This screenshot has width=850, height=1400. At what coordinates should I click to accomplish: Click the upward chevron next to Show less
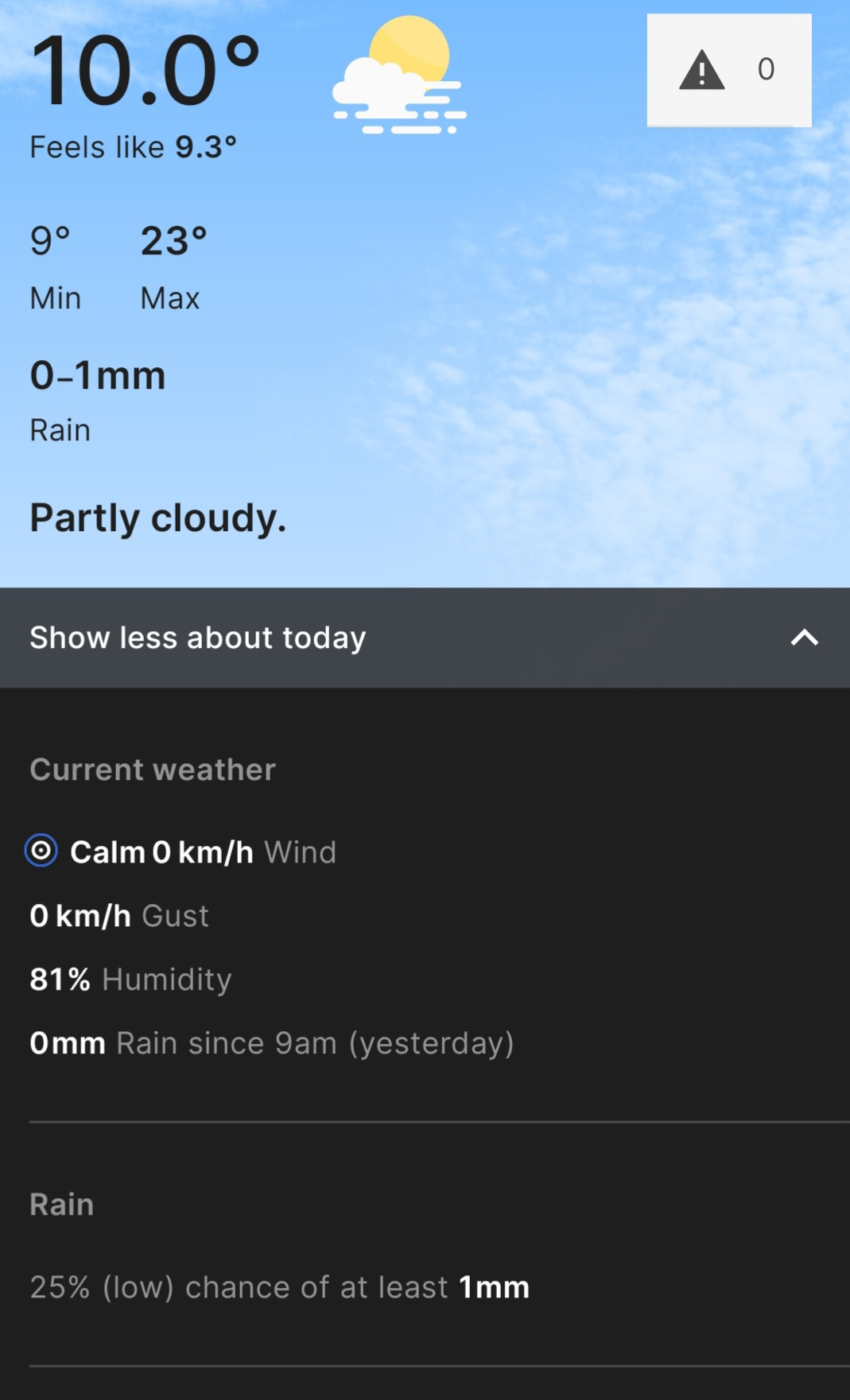(804, 637)
